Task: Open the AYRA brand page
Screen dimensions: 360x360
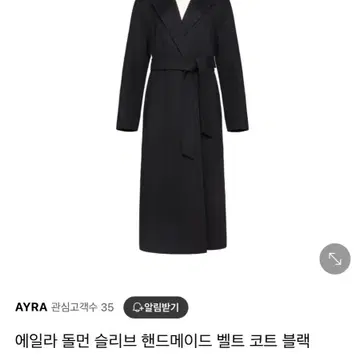Action: tap(31, 307)
